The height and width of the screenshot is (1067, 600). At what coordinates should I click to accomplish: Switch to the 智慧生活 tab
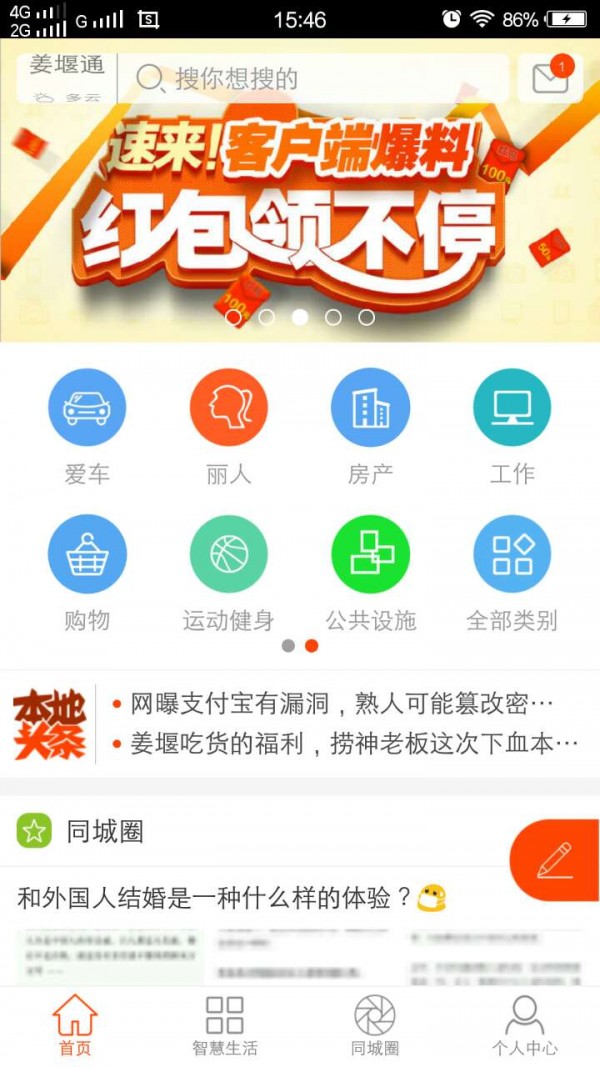(225, 1025)
